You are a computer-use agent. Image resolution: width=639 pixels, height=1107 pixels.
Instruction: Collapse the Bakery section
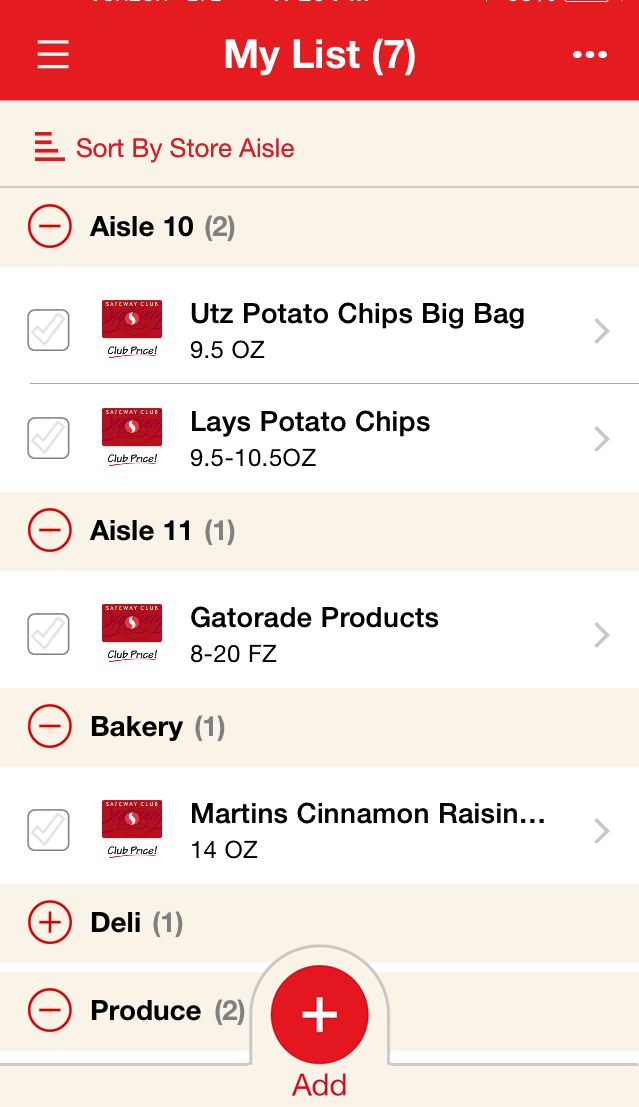pyautogui.click(x=49, y=726)
